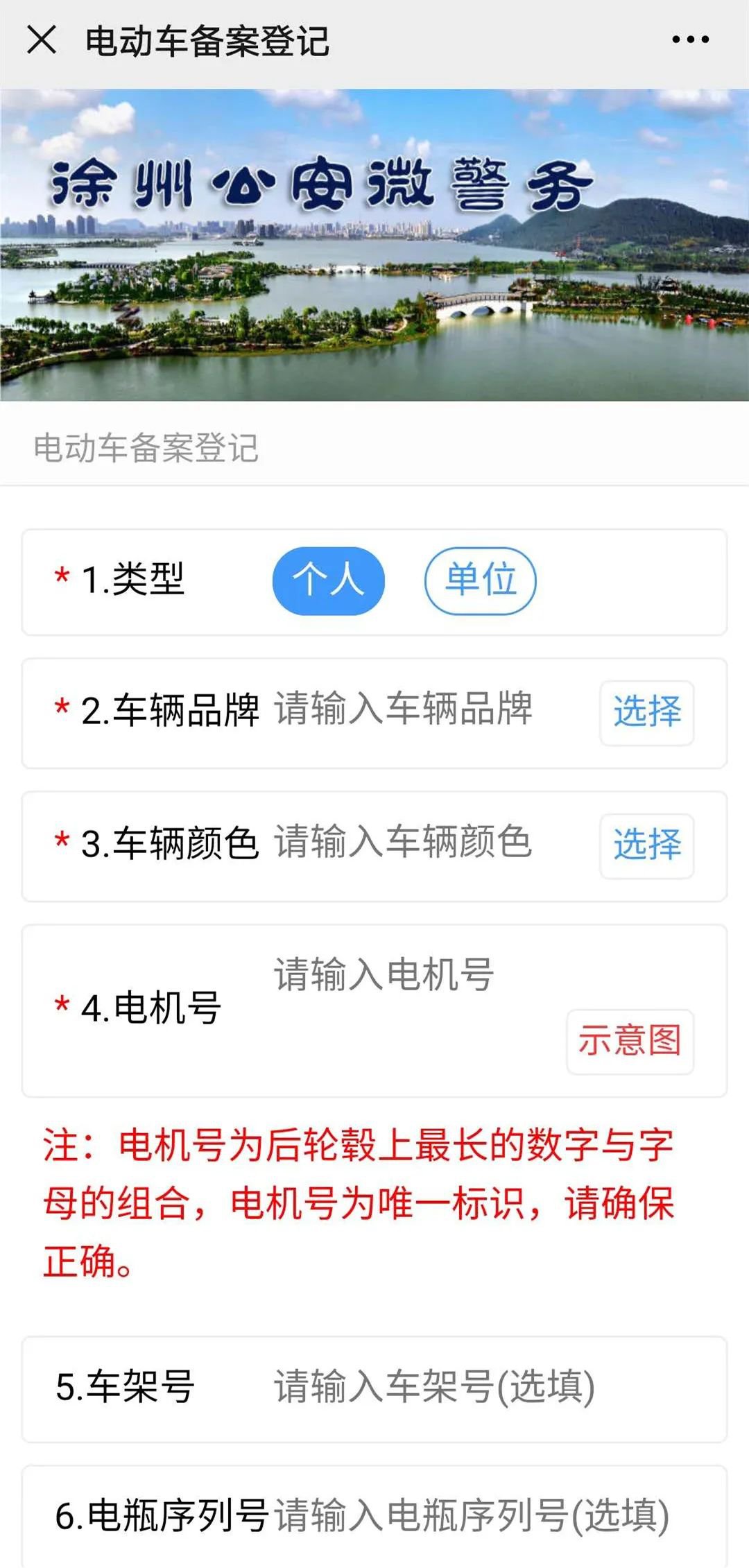The width and height of the screenshot is (749, 1568).
Task: View the 示意图 for 电机号
Action: point(630,1042)
